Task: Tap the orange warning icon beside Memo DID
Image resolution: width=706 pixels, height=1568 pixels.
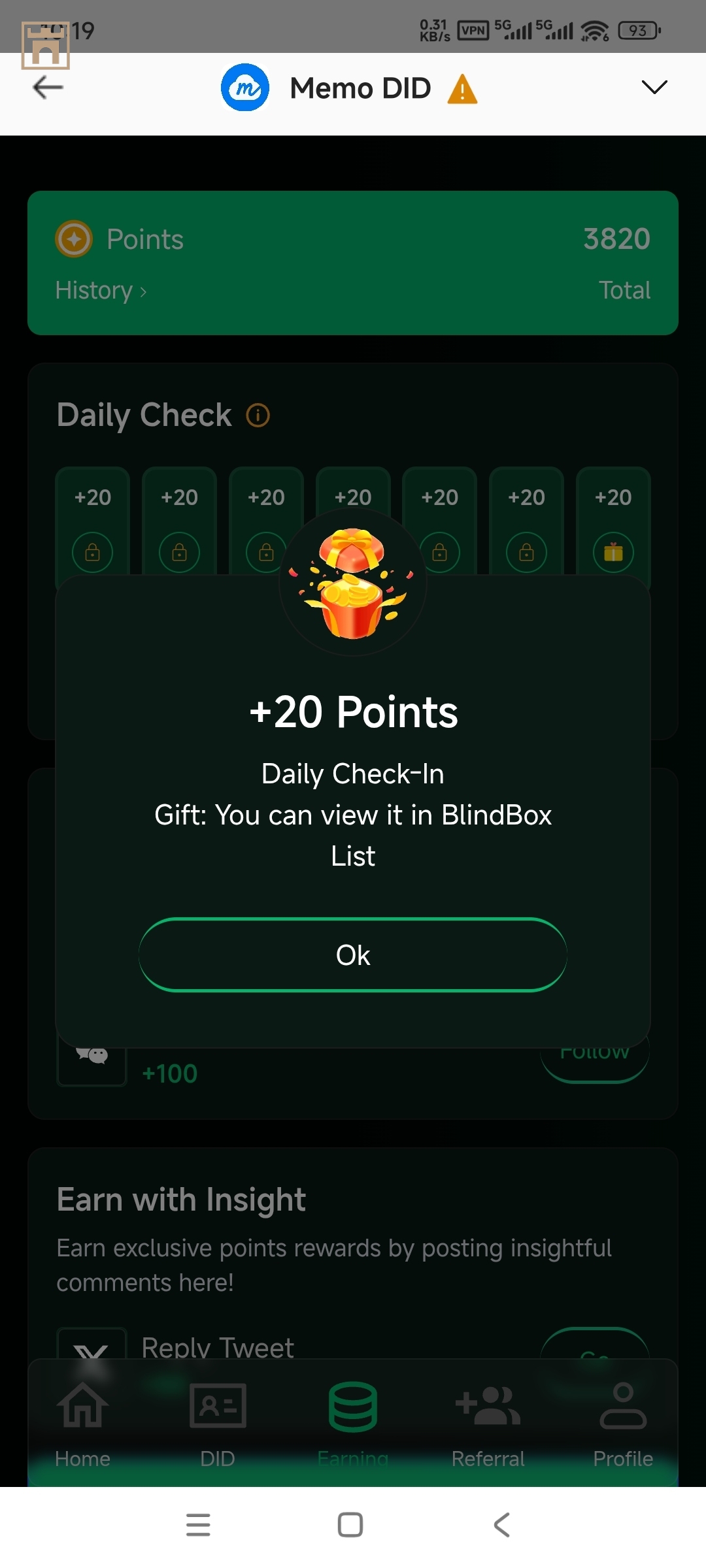Action: pos(462,89)
